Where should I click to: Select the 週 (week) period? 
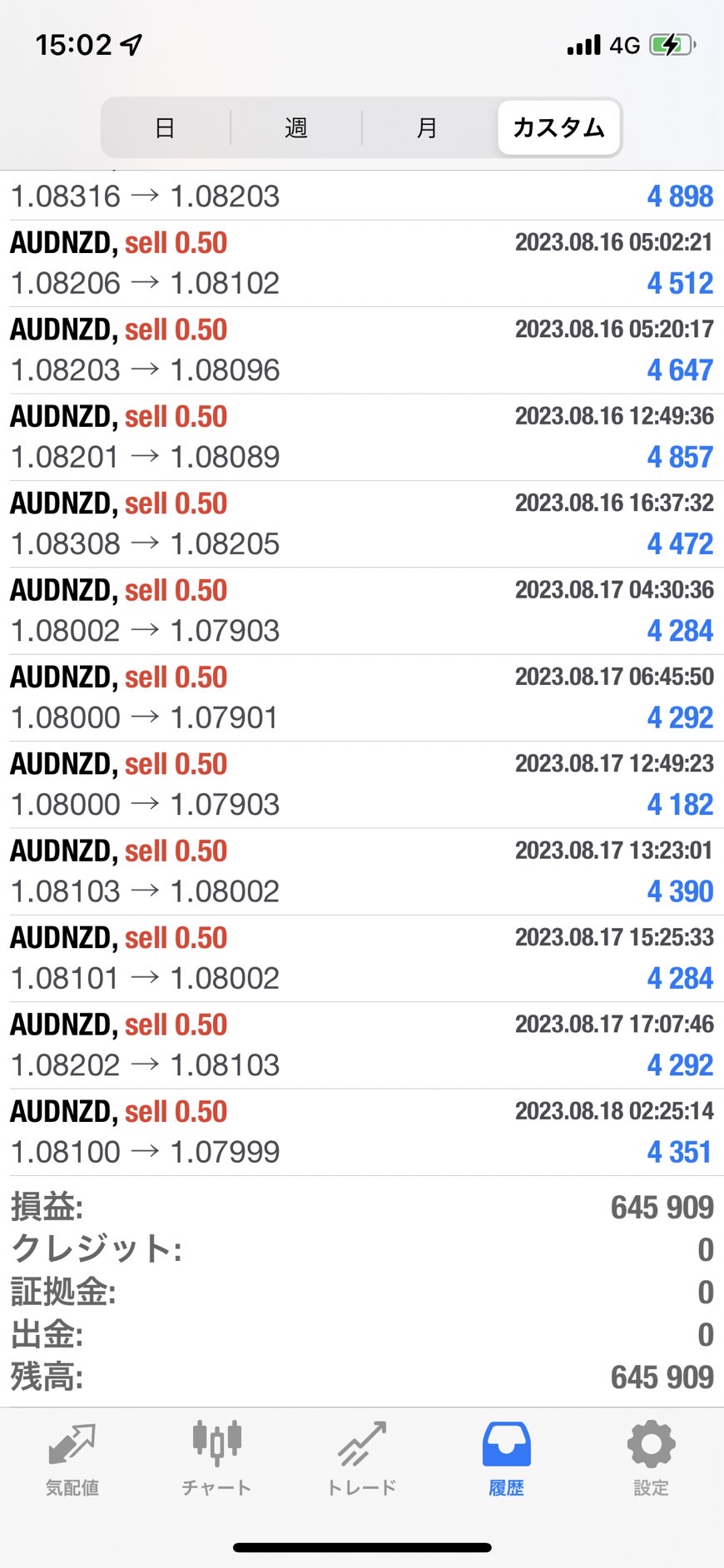point(296,128)
